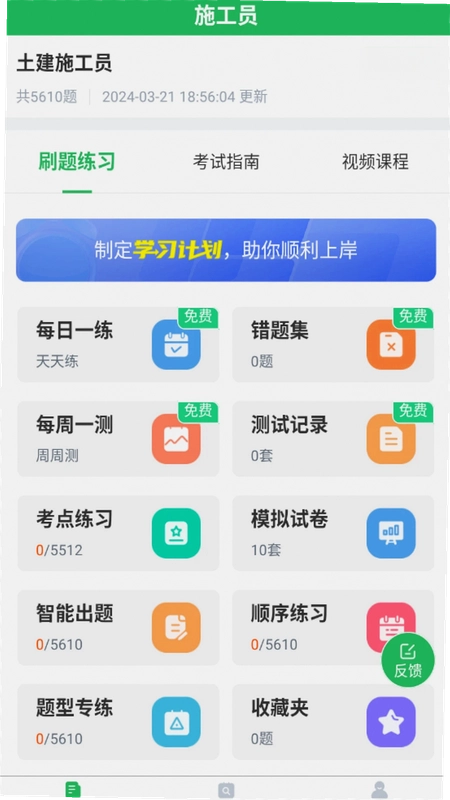Open the 错题集 card

(333, 344)
